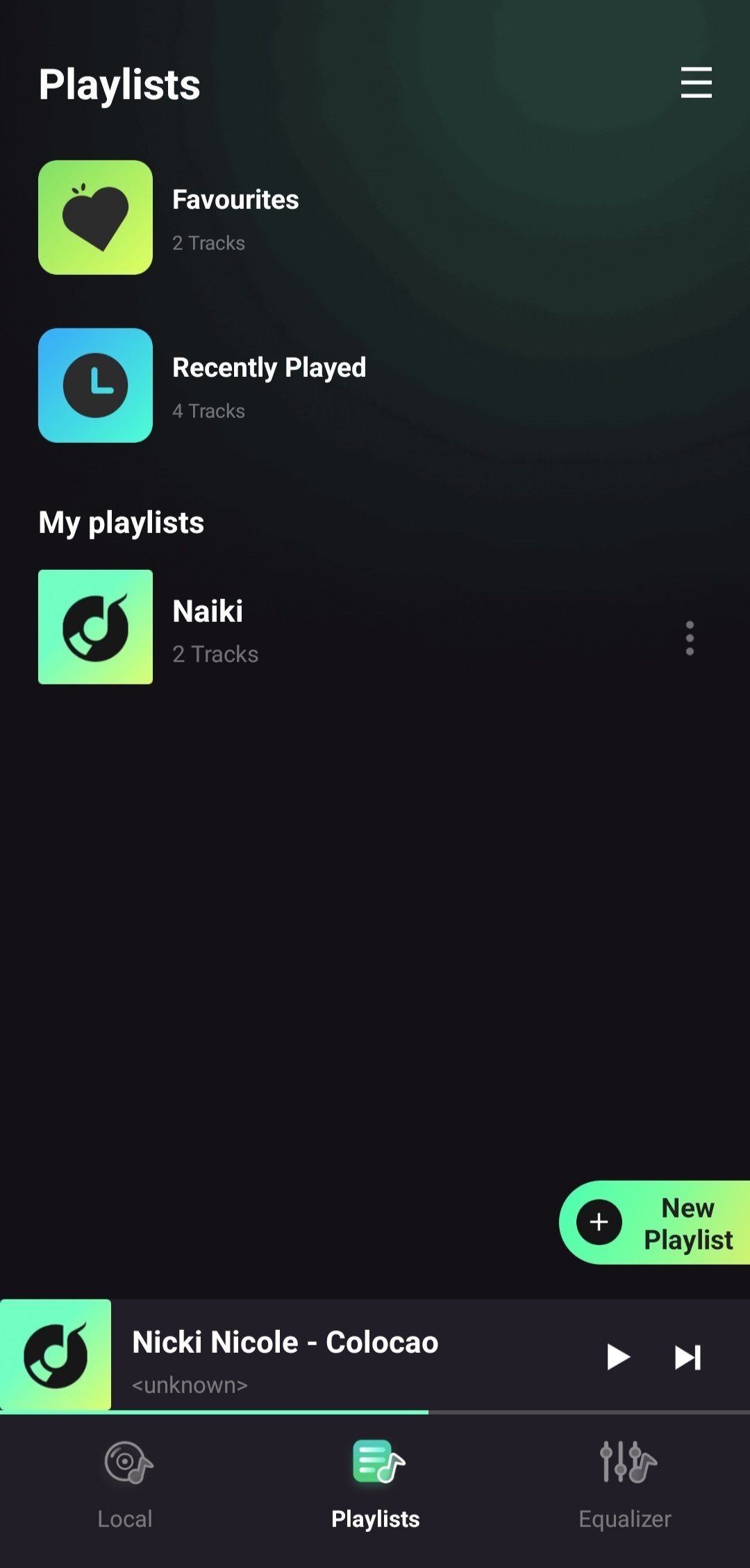
Task: Open the Recently Played playlist
Action: [x=268, y=385]
